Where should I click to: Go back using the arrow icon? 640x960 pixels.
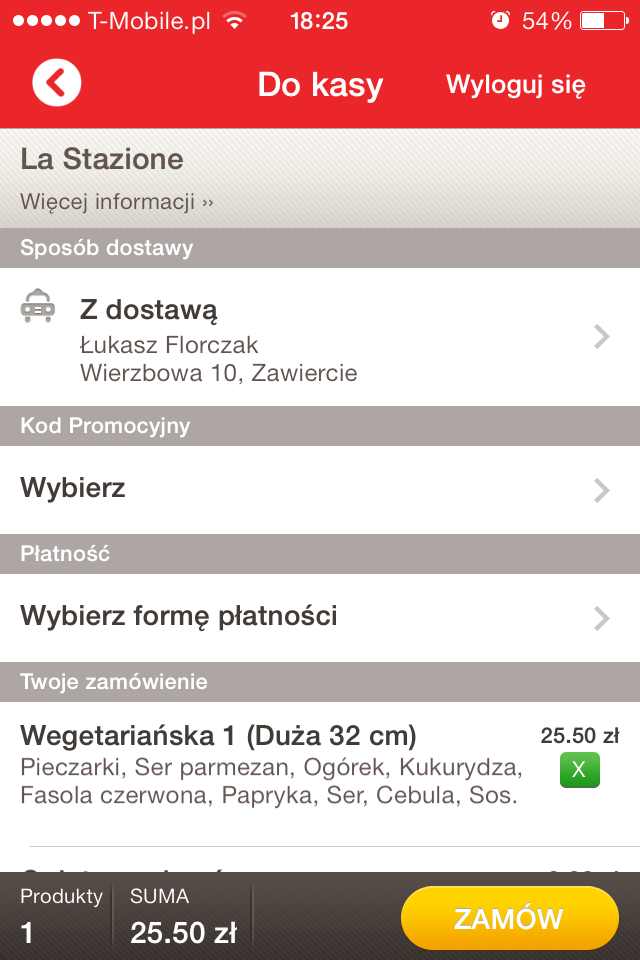point(56,83)
